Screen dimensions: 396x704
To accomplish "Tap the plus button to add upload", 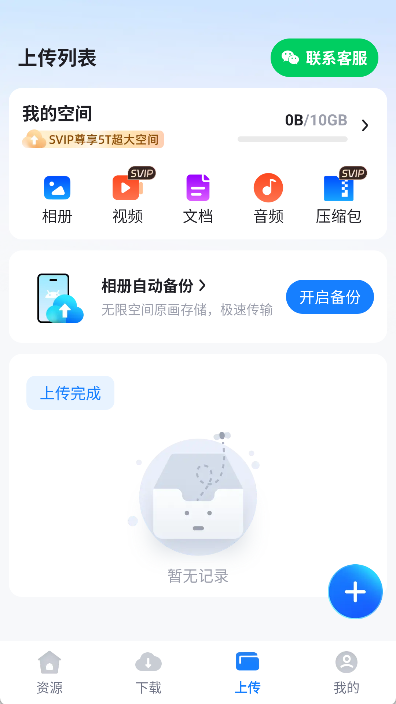I will (356, 591).
